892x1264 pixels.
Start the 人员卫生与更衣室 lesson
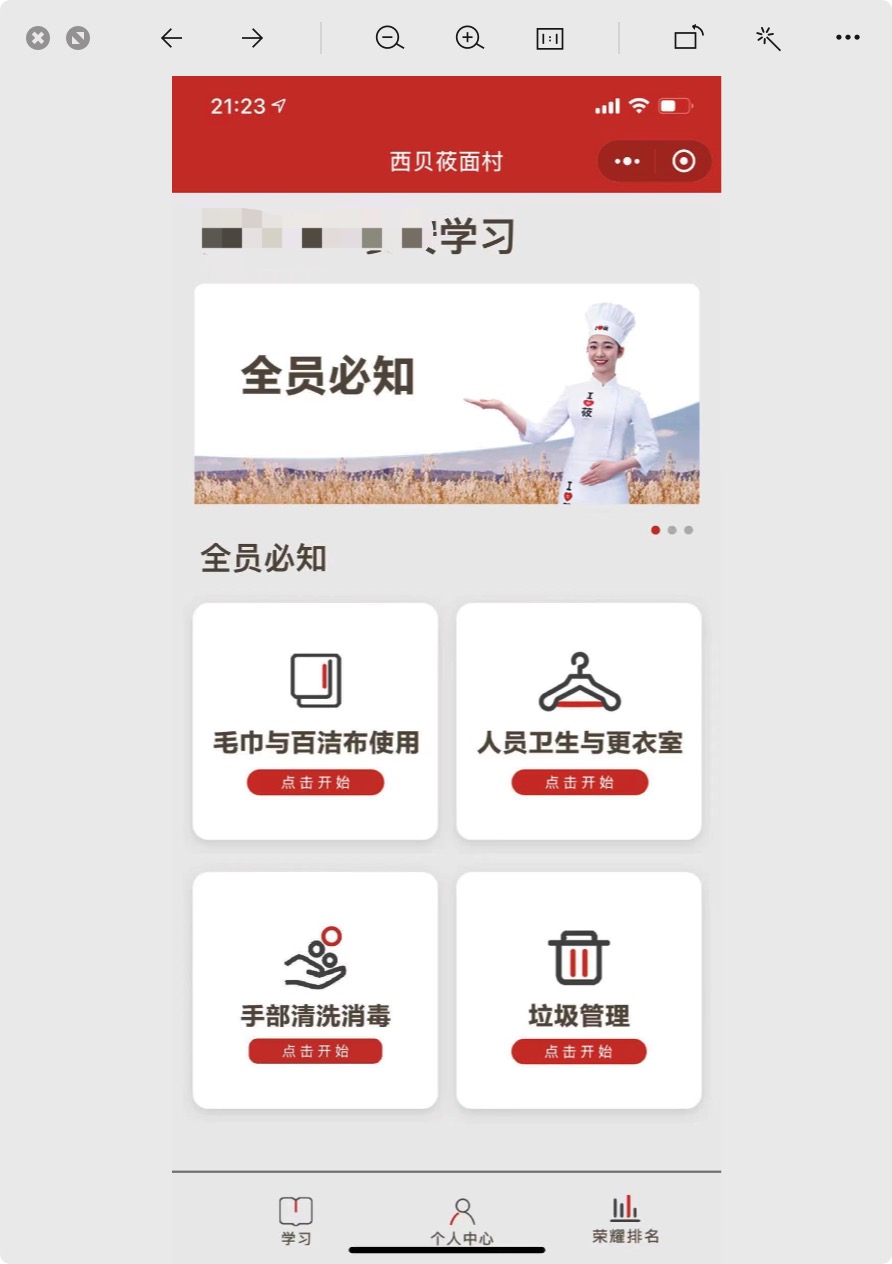point(579,782)
